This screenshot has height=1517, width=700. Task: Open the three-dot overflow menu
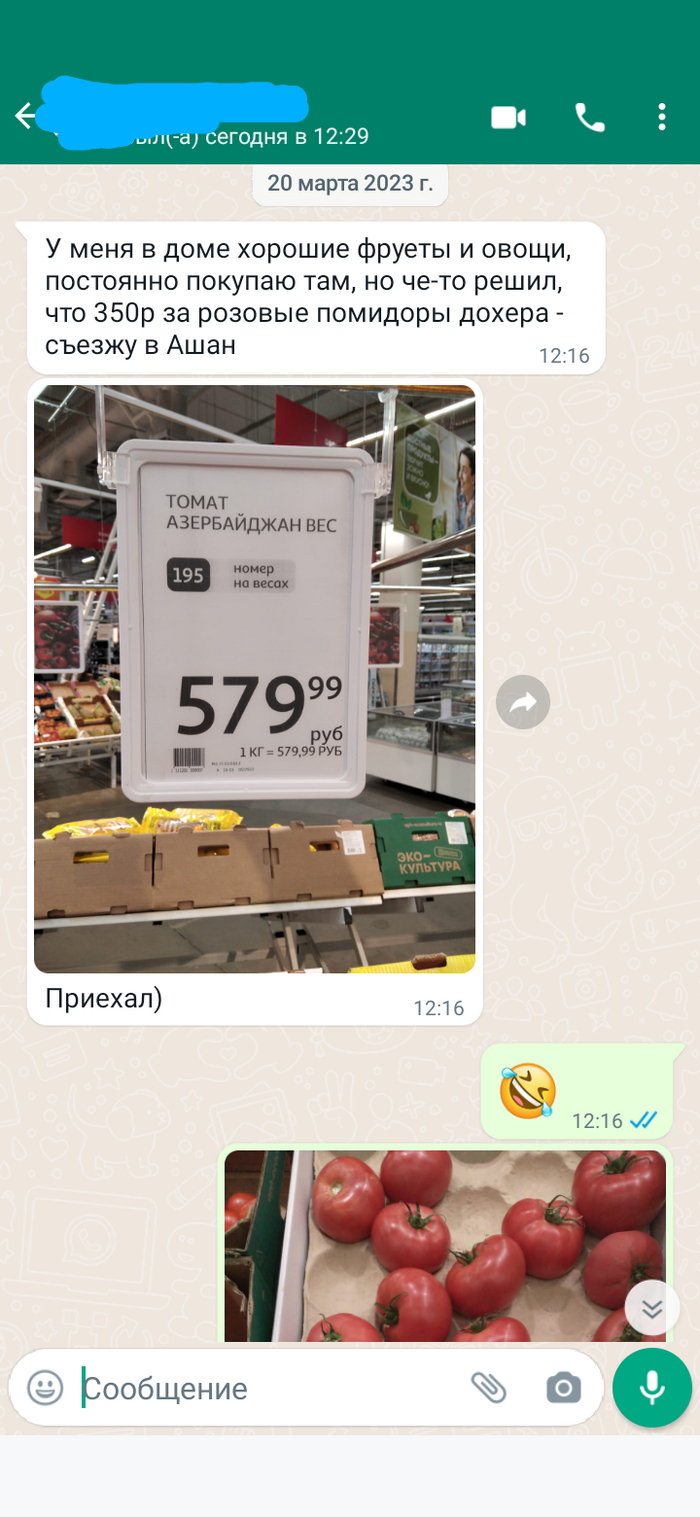point(661,118)
